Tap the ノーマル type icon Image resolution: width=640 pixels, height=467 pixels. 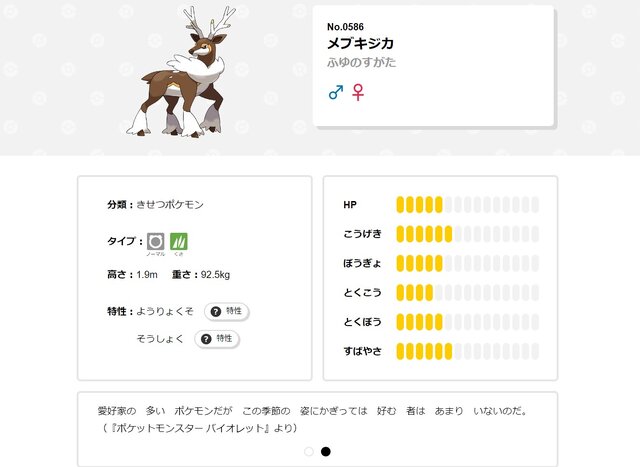(155, 241)
